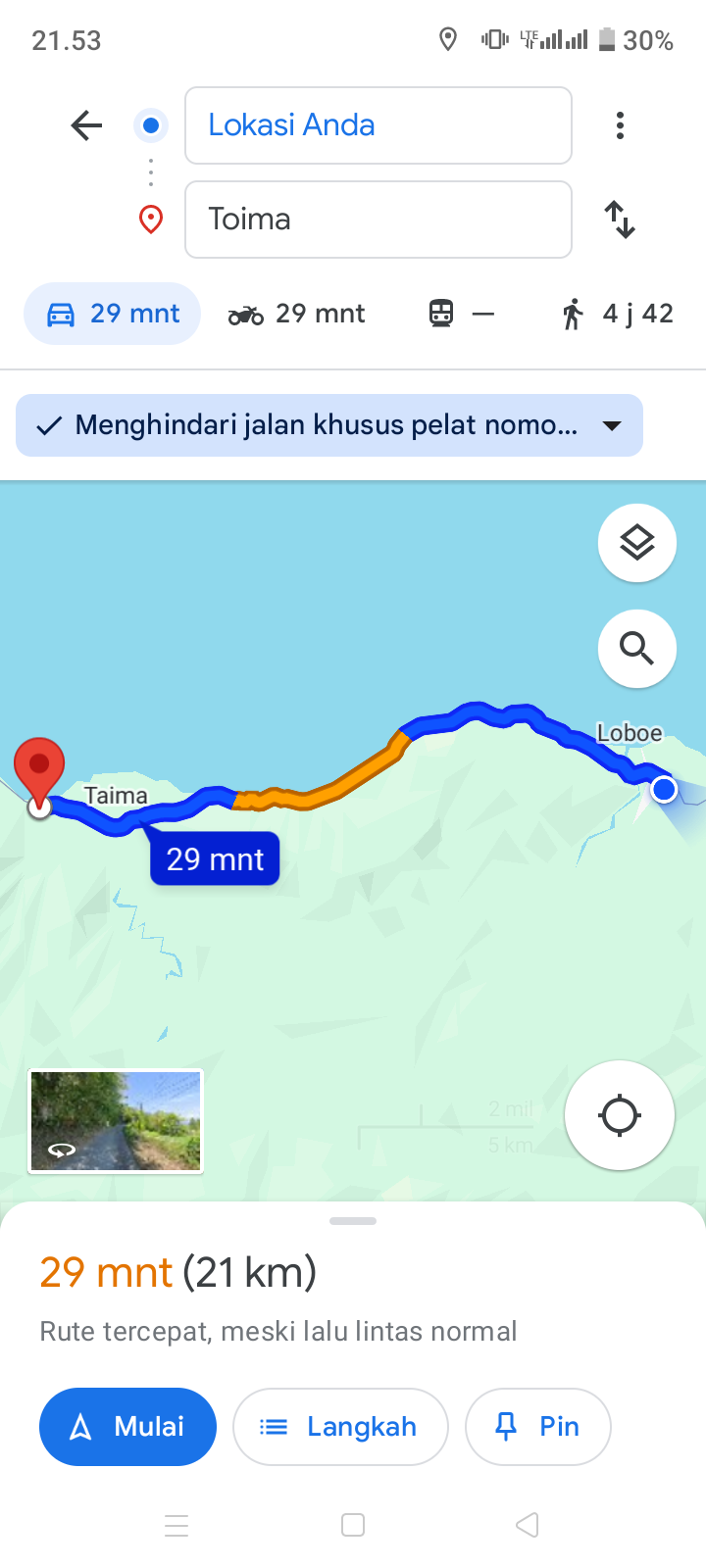706x1568 pixels.
Task: Go back using the top arrow
Action: (86, 125)
